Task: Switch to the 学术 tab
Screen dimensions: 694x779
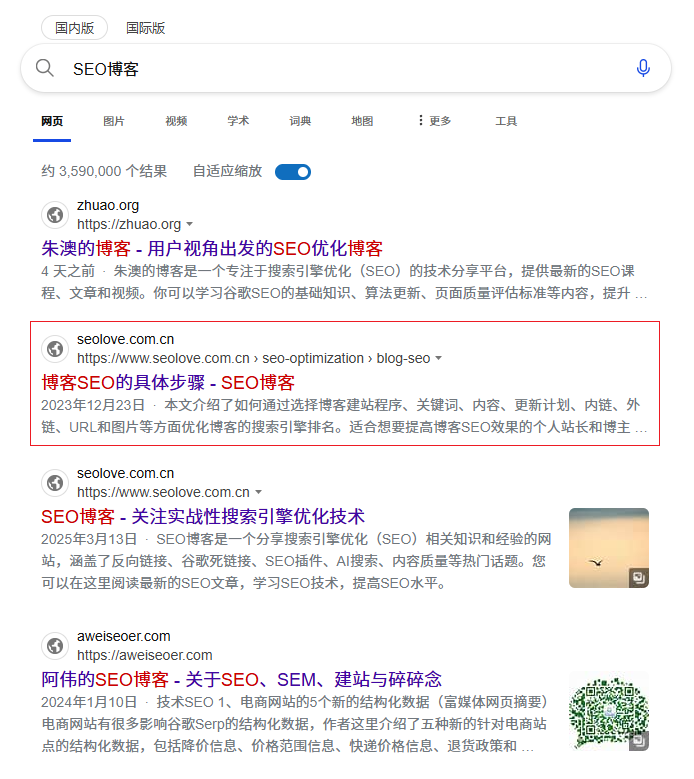Action: (x=238, y=121)
